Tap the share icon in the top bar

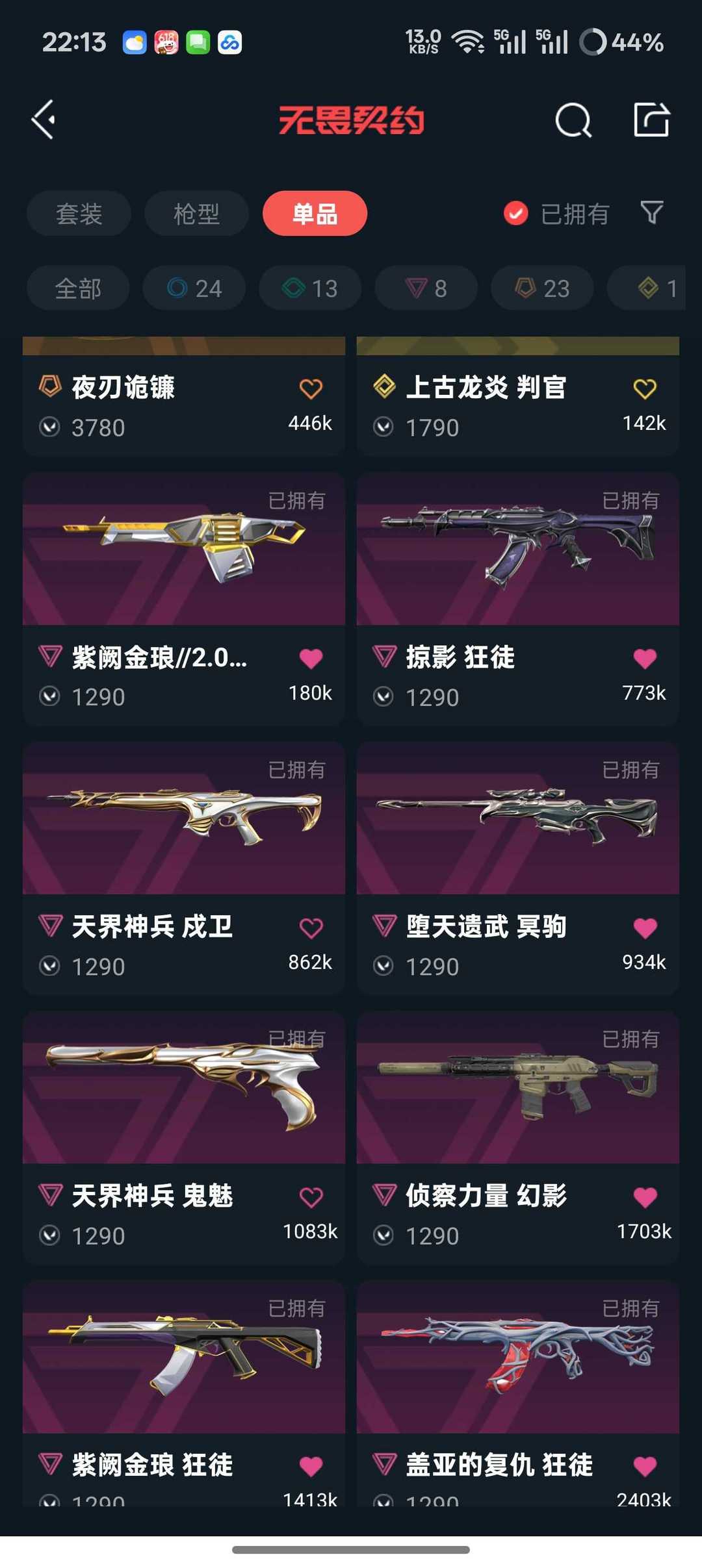[651, 120]
